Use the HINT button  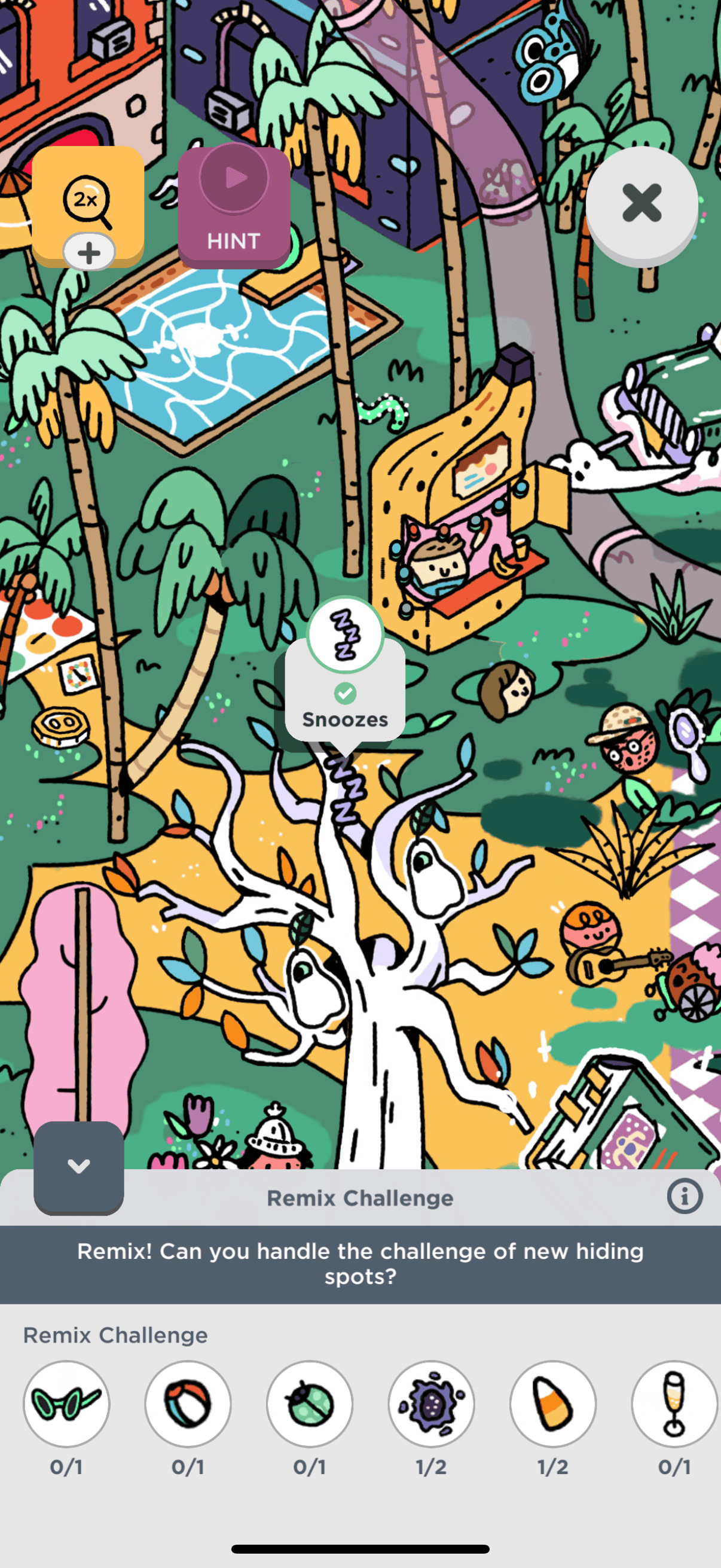(x=234, y=207)
